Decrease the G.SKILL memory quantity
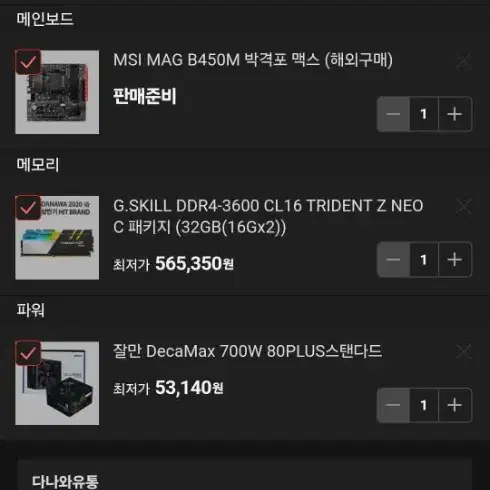 click(393, 260)
